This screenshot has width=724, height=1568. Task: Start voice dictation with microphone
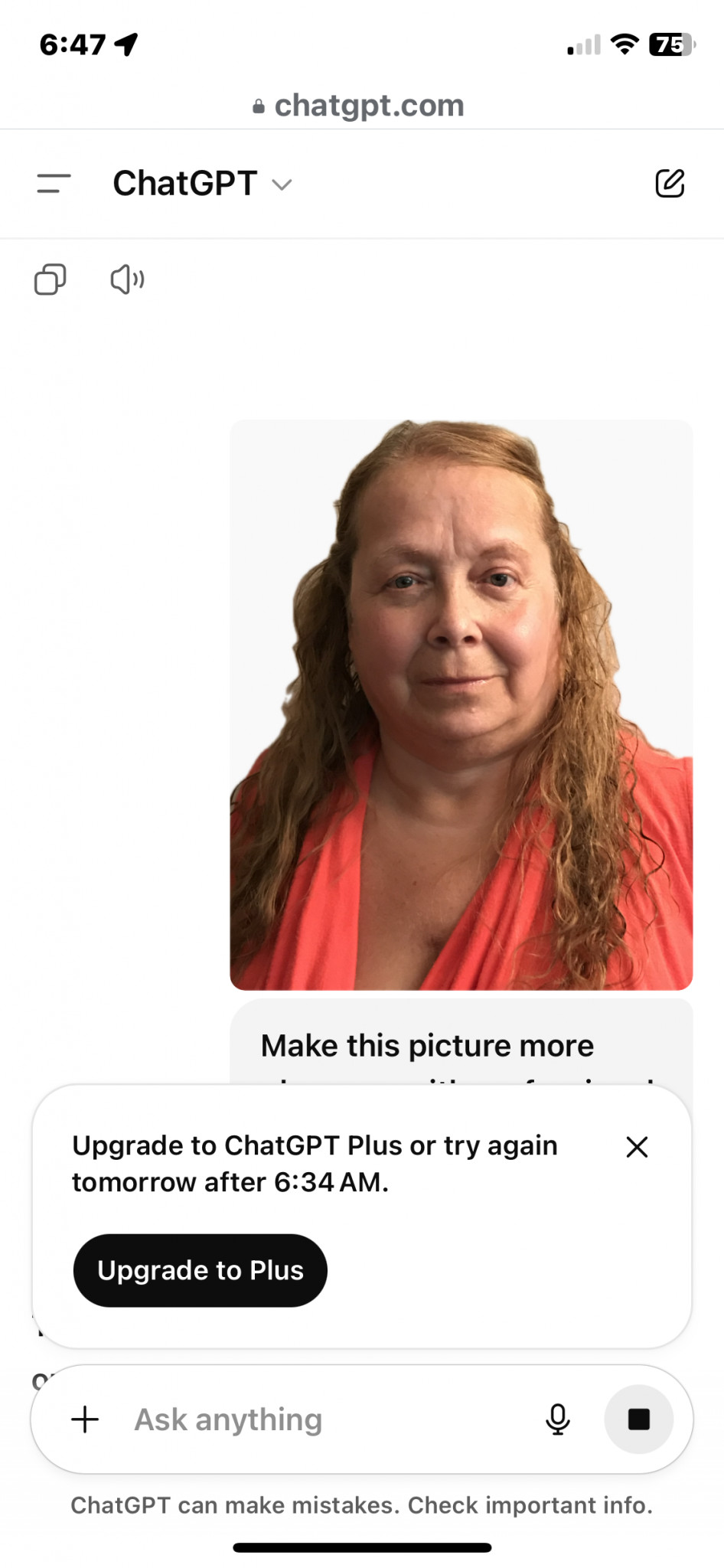[558, 1419]
